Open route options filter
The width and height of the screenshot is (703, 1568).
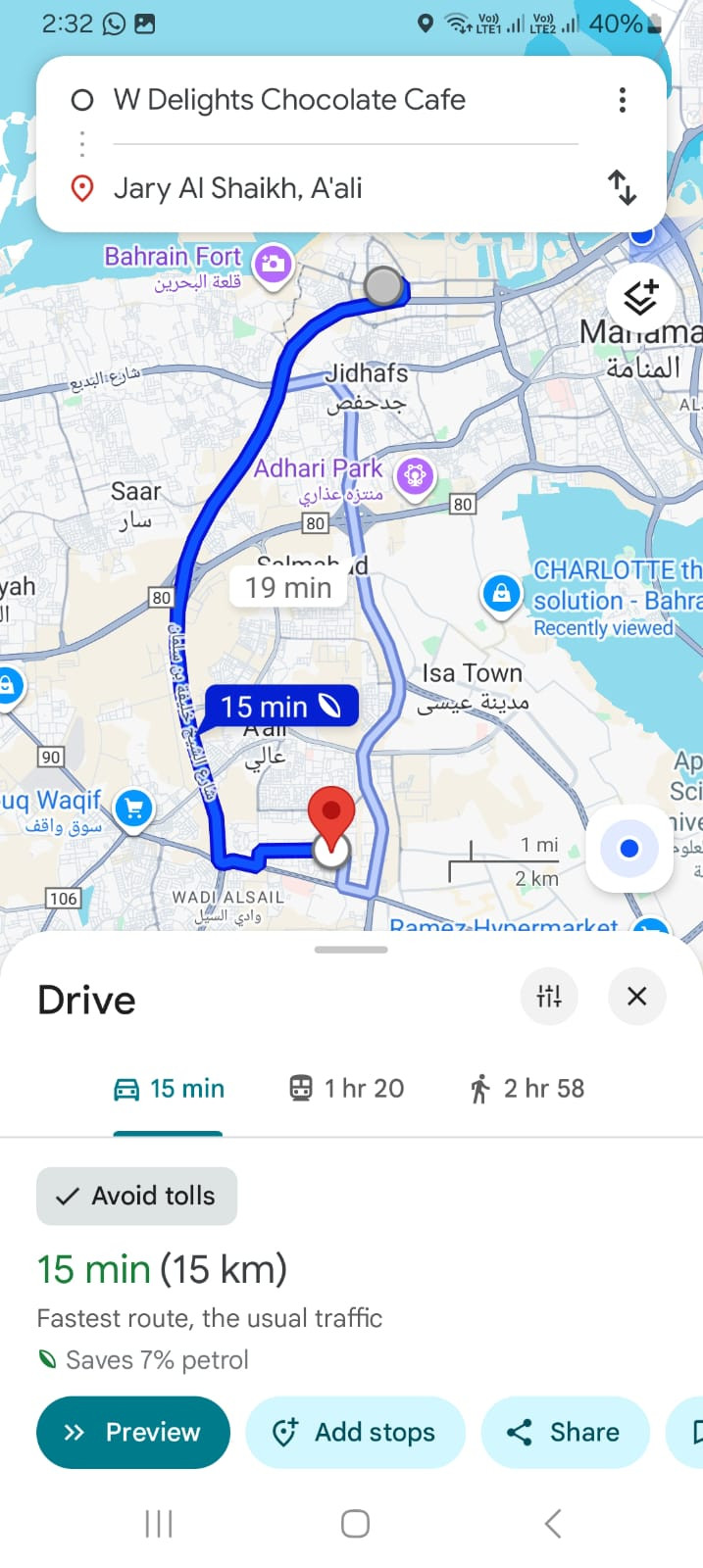pos(549,997)
